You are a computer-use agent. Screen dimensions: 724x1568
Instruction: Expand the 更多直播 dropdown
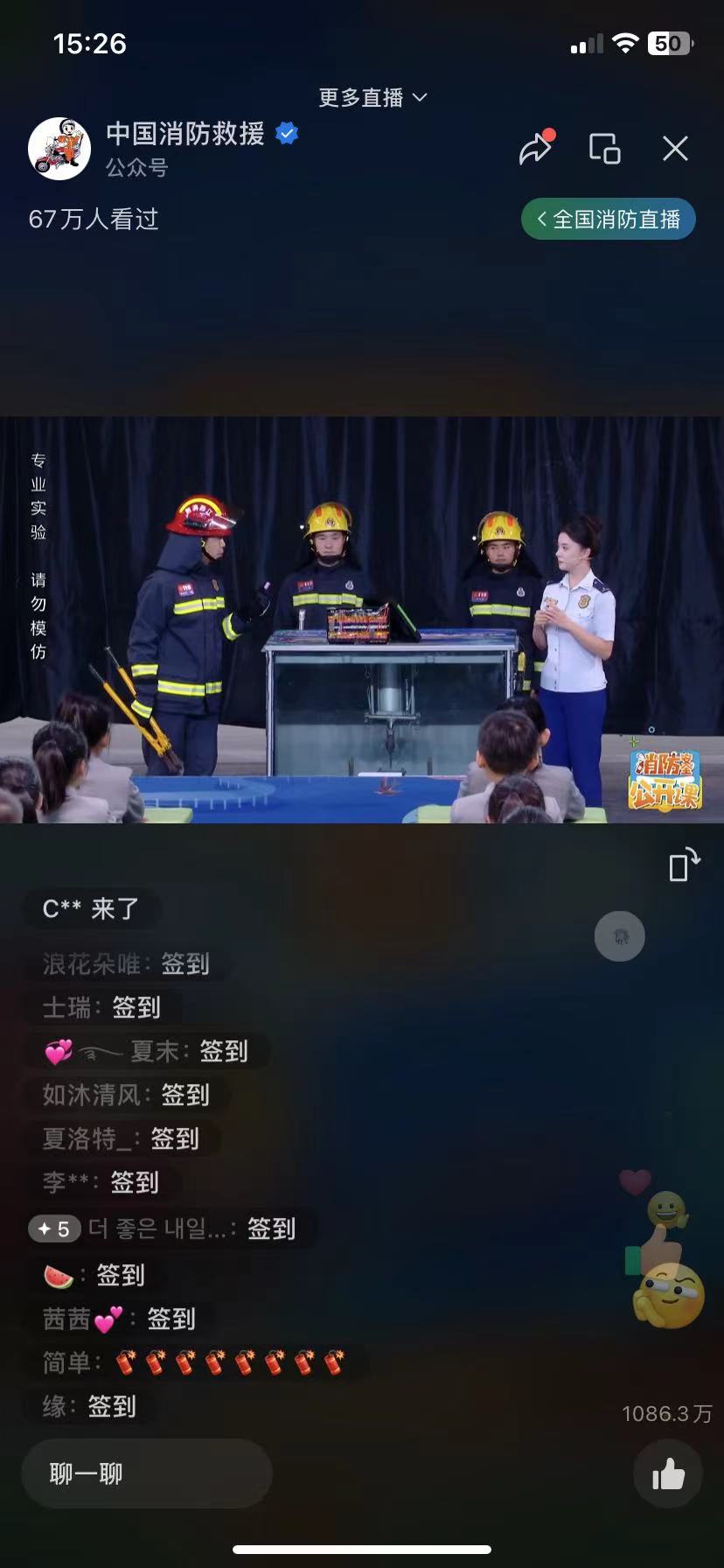pyautogui.click(x=372, y=97)
